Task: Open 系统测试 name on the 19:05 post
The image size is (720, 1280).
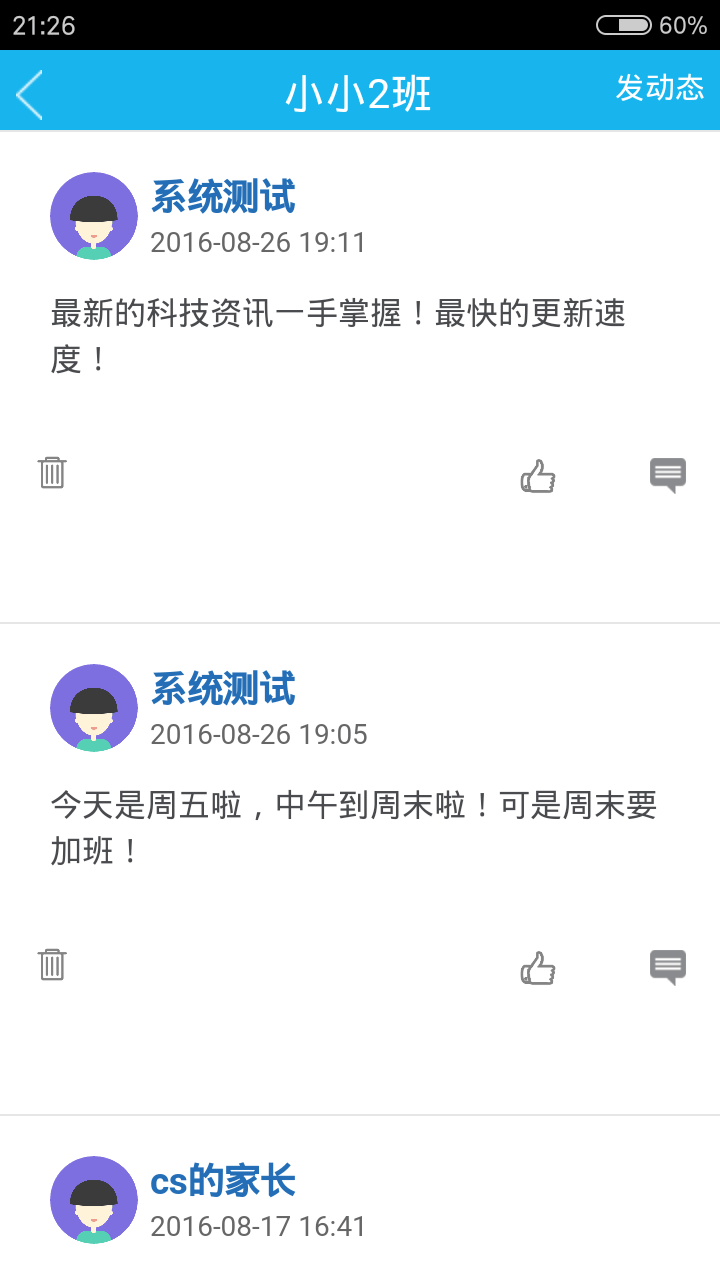Action: 223,689
